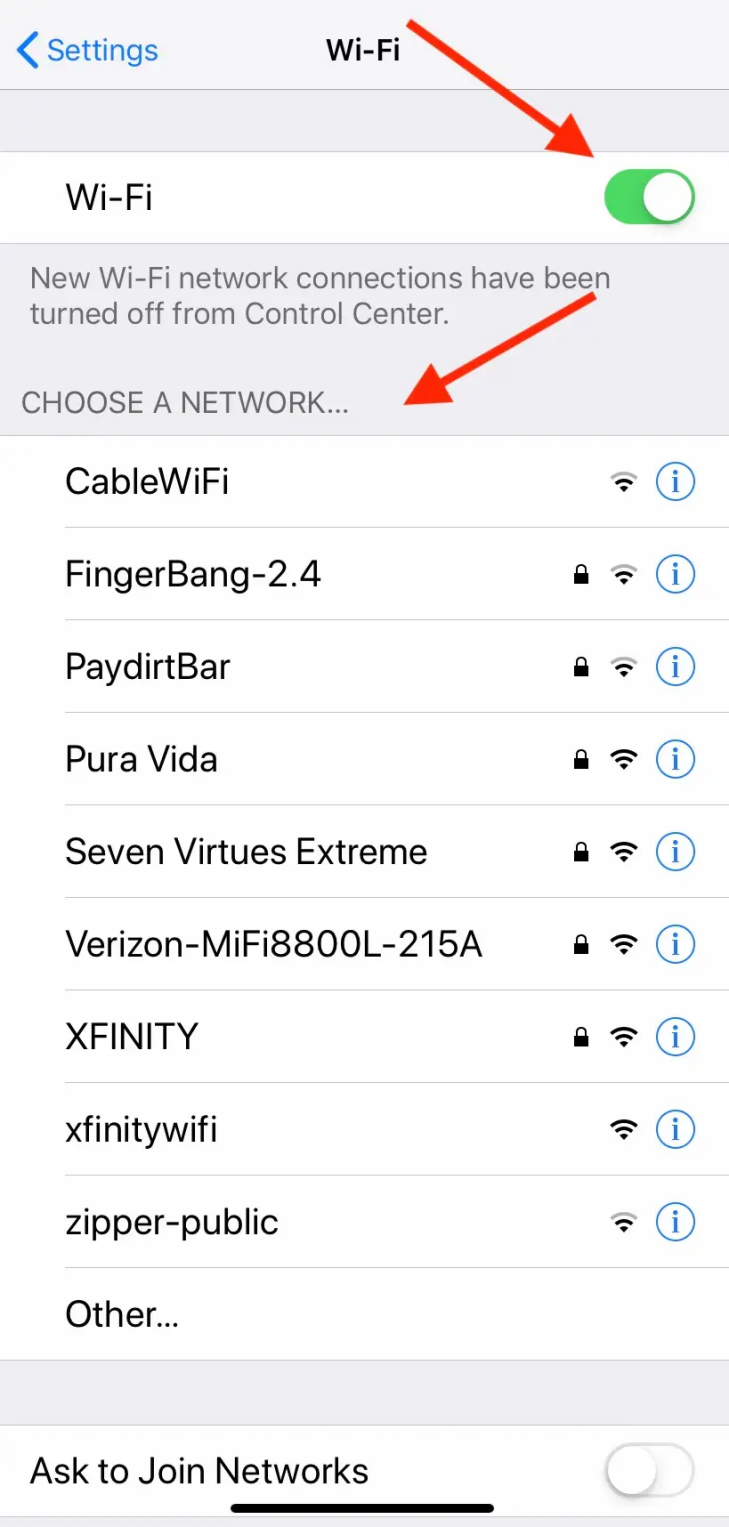Go back to Settings
The height and width of the screenshot is (1527, 729).
(x=88, y=50)
